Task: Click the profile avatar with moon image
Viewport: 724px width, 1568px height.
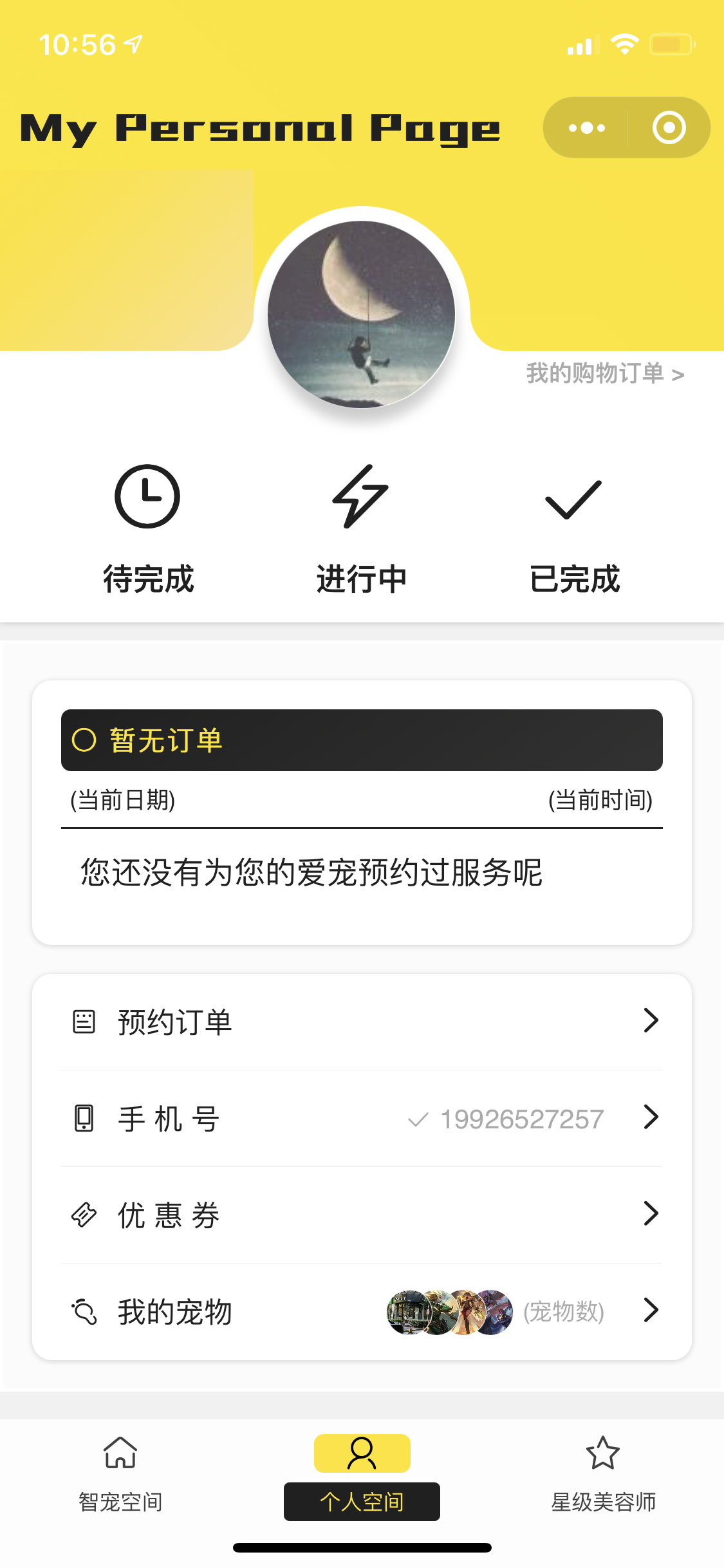Action: click(x=362, y=312)
